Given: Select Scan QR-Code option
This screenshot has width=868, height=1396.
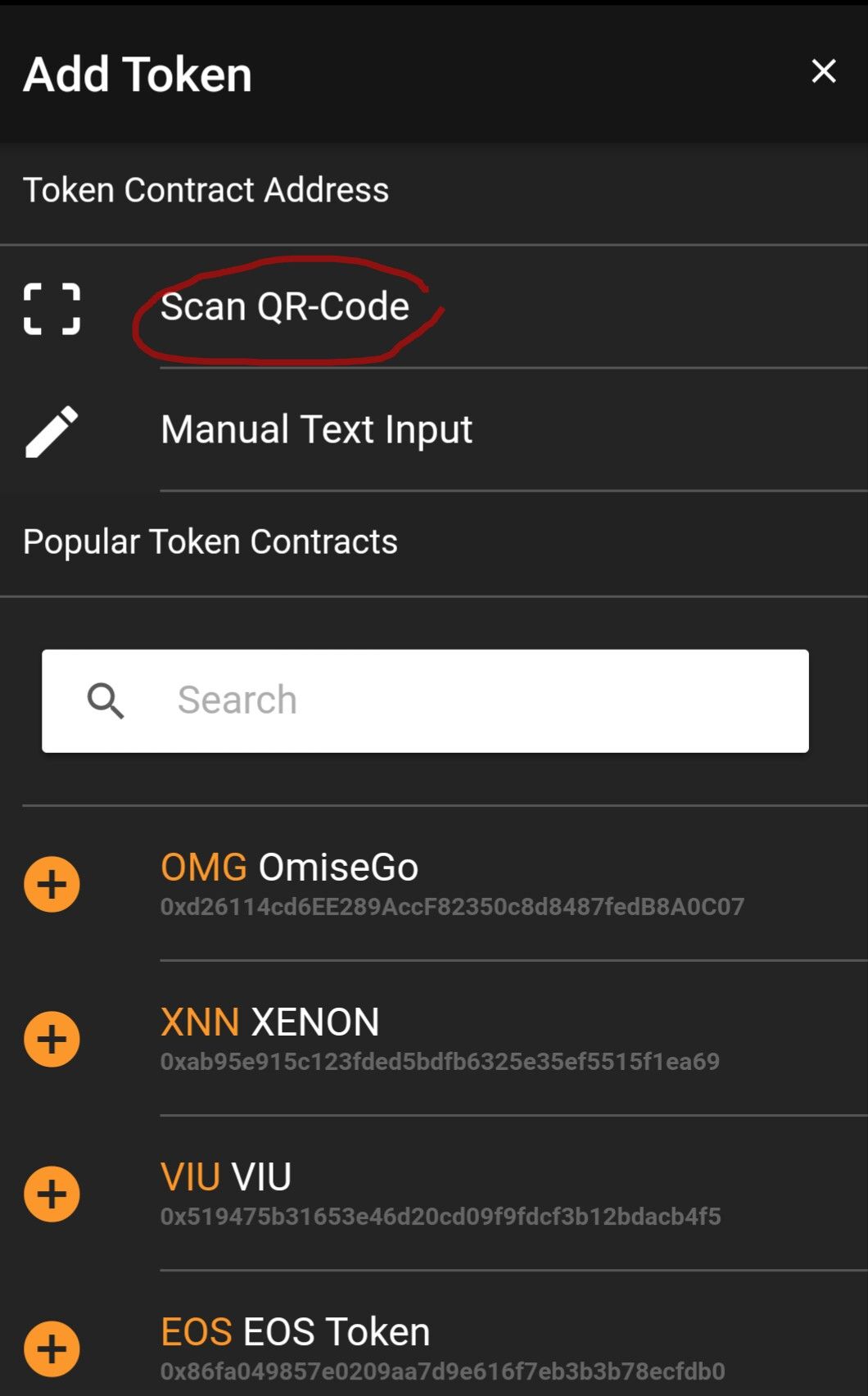Looking at the screenshot, I should click(x=284, y=307).
